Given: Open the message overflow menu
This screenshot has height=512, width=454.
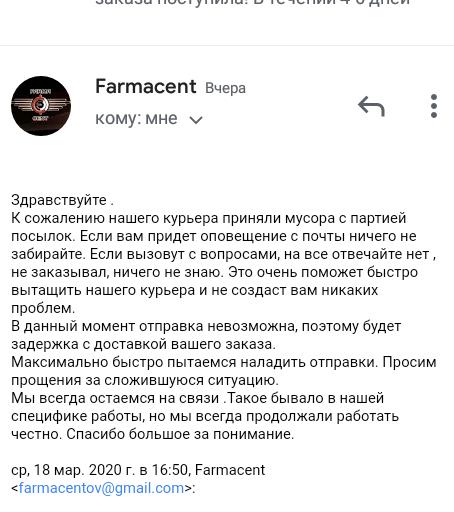Looking at the screenshot, I should (x=434, y=106).
